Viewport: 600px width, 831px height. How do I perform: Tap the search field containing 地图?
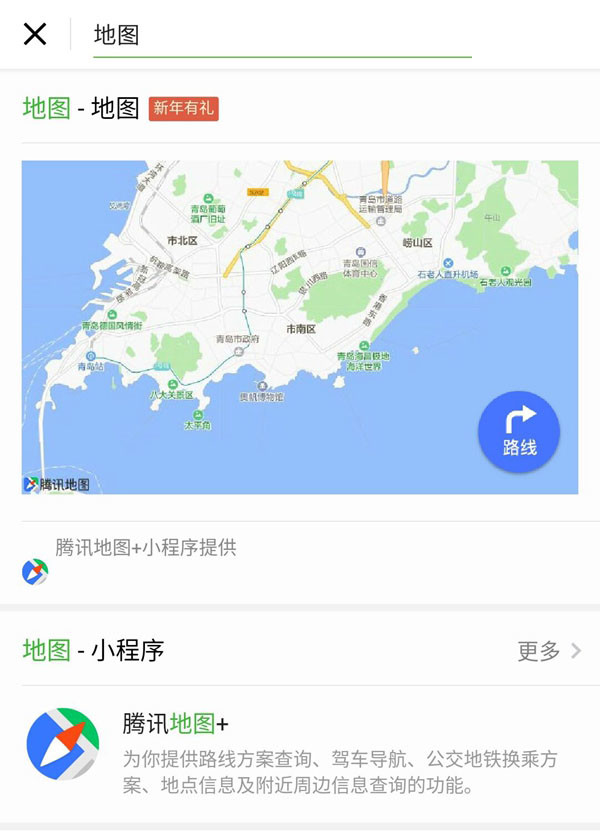tap(280, 35)
